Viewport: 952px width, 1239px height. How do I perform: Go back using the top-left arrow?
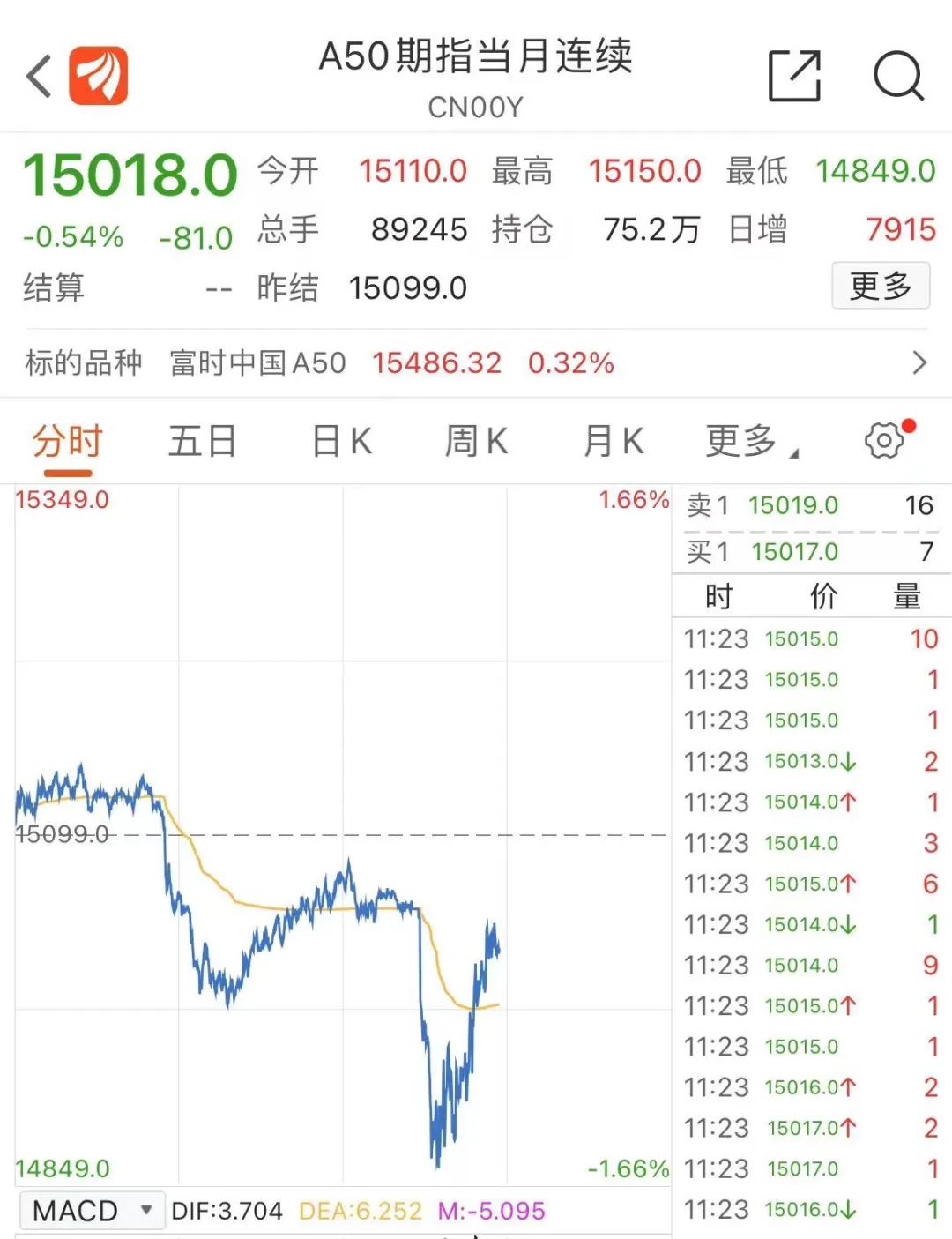[39, 76]
